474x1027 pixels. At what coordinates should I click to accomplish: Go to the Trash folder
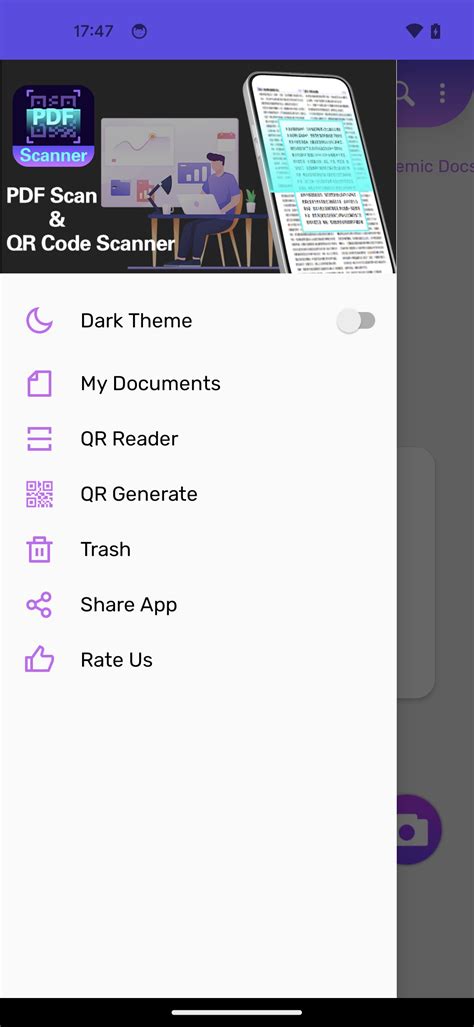point(198,549)
